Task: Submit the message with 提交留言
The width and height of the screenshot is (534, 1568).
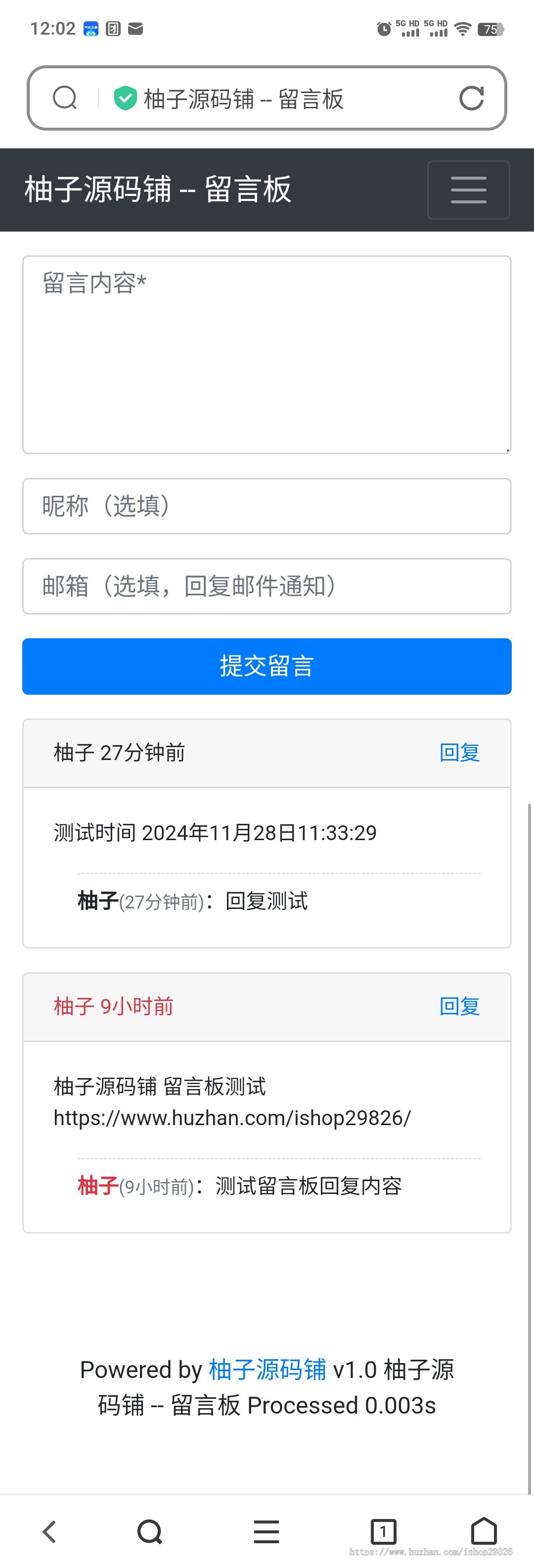Action: click(267, 666)
